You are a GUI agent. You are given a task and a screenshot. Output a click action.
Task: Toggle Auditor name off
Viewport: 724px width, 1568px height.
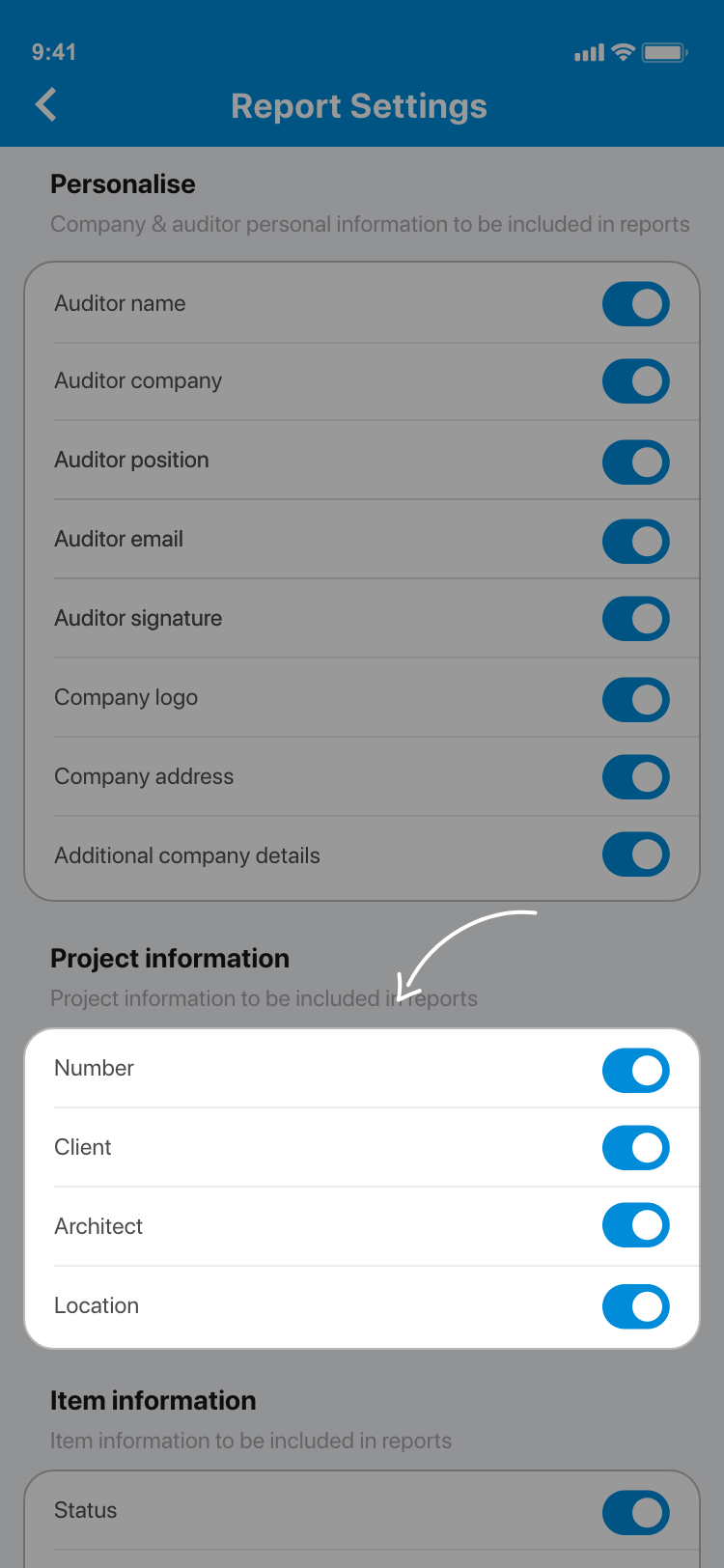click(x=635, y=304)
